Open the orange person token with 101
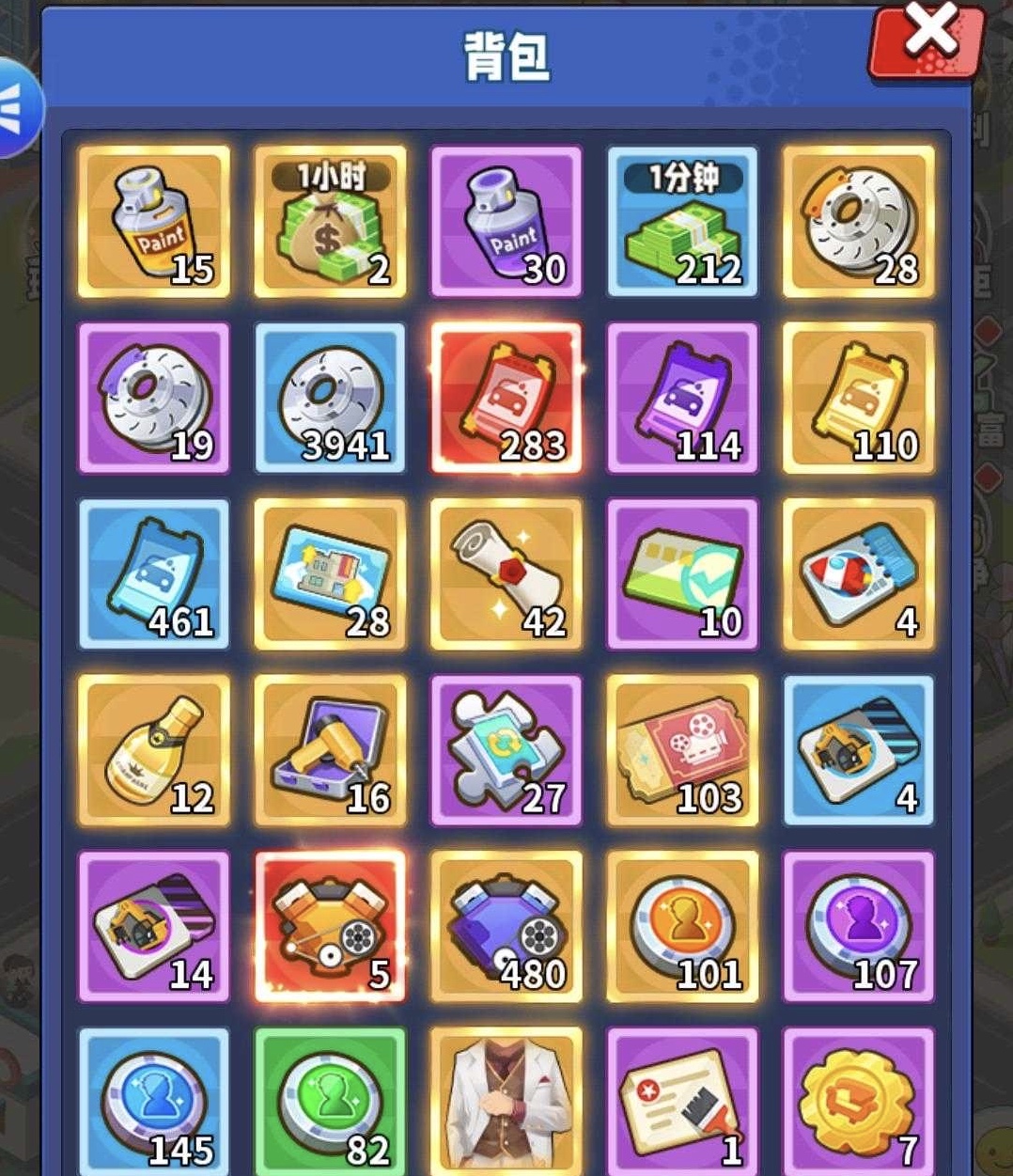Image resolution: width=1013 pixels, height=1176 pixels. coord(682,927)
